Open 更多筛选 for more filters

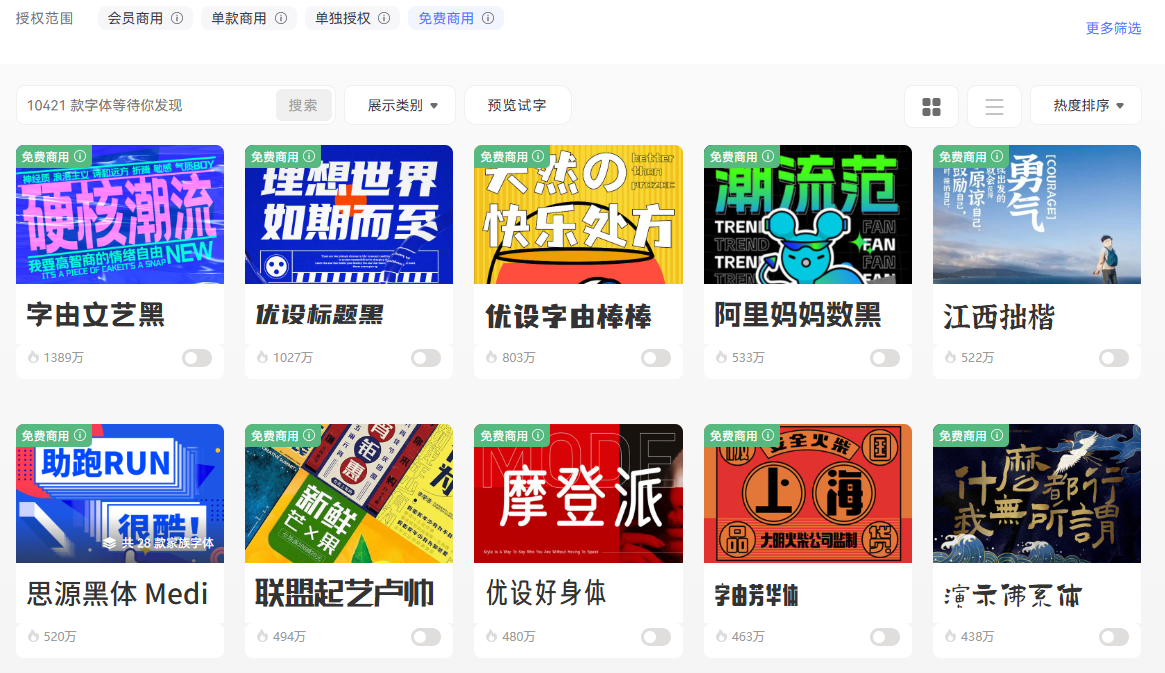[x=1113, y=28]
